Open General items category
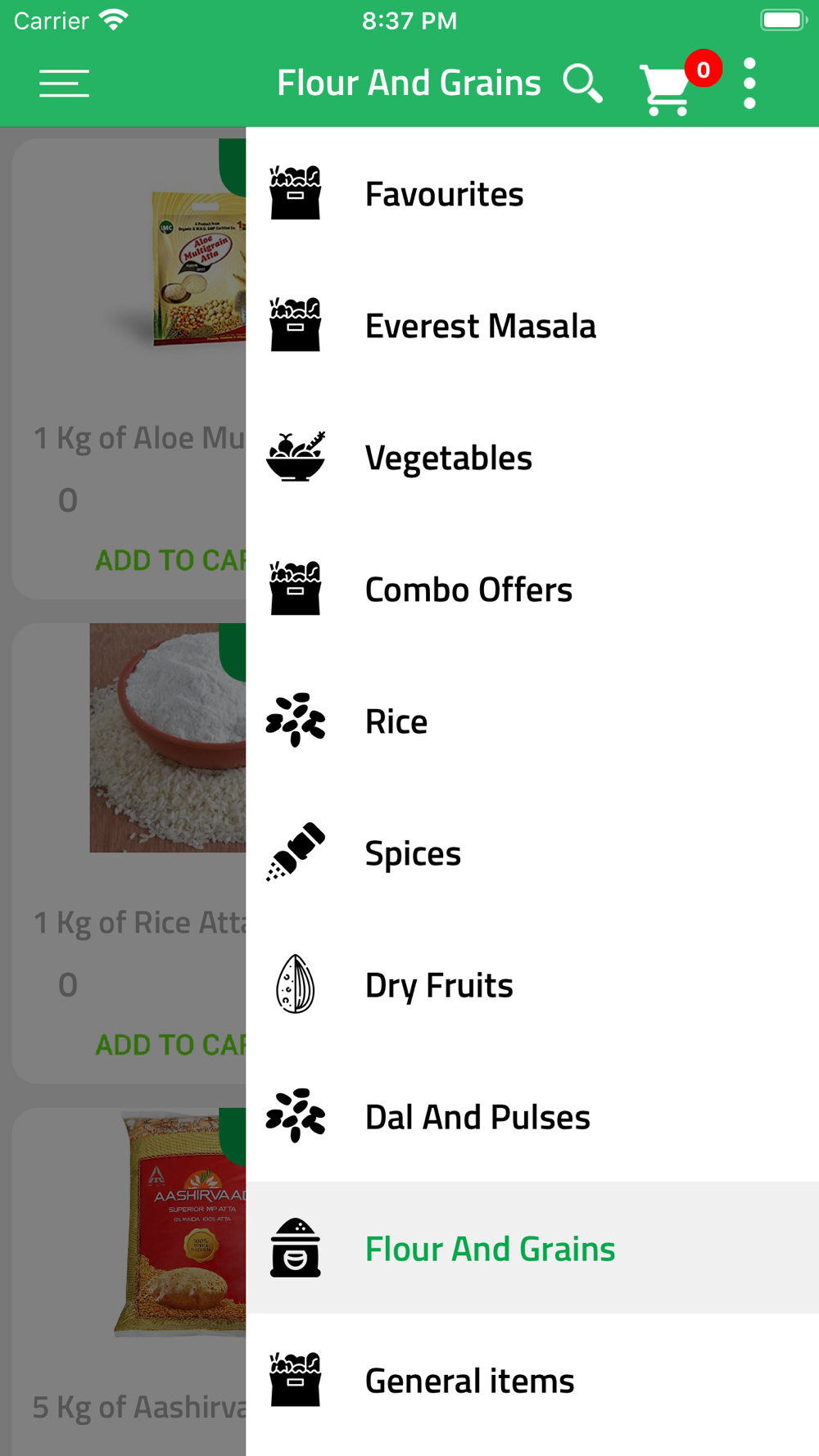Viewport: 819px width, 1456px height. click(x=532, y=1381)
